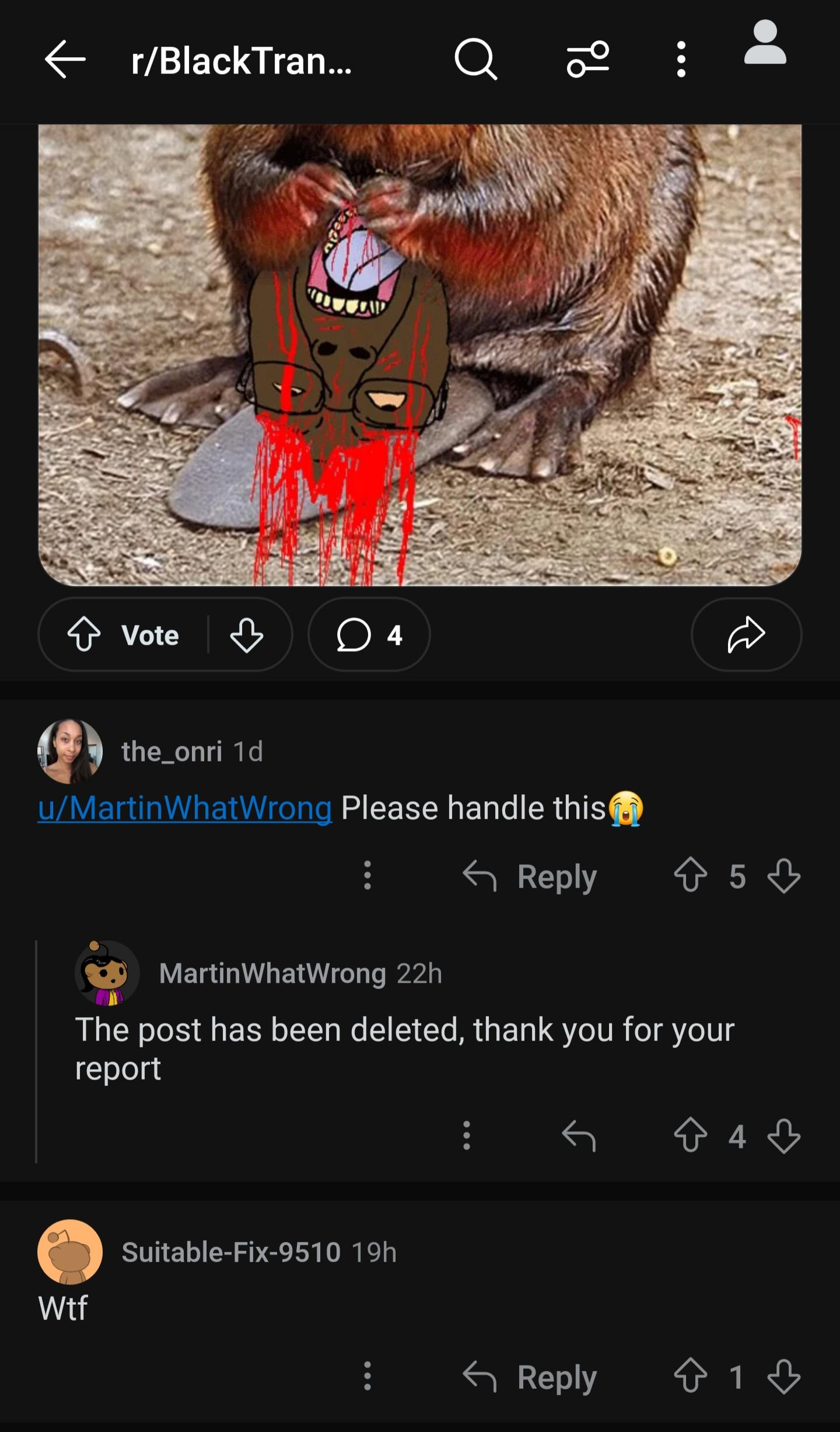
Task: Open the top bar overflow menu
Action: (681, 60)
